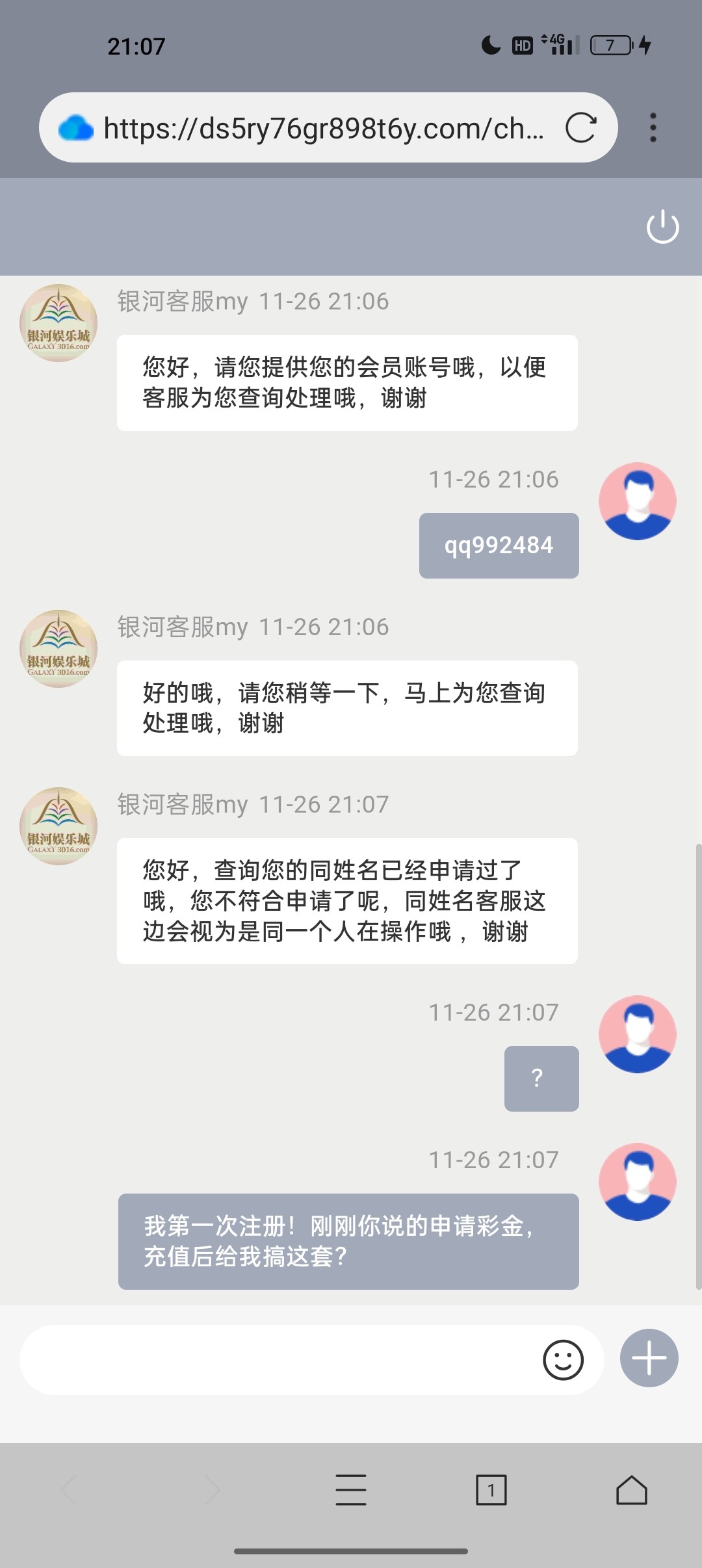
Task: Focus the chat message input box
Action: (x=279, y=1359)
